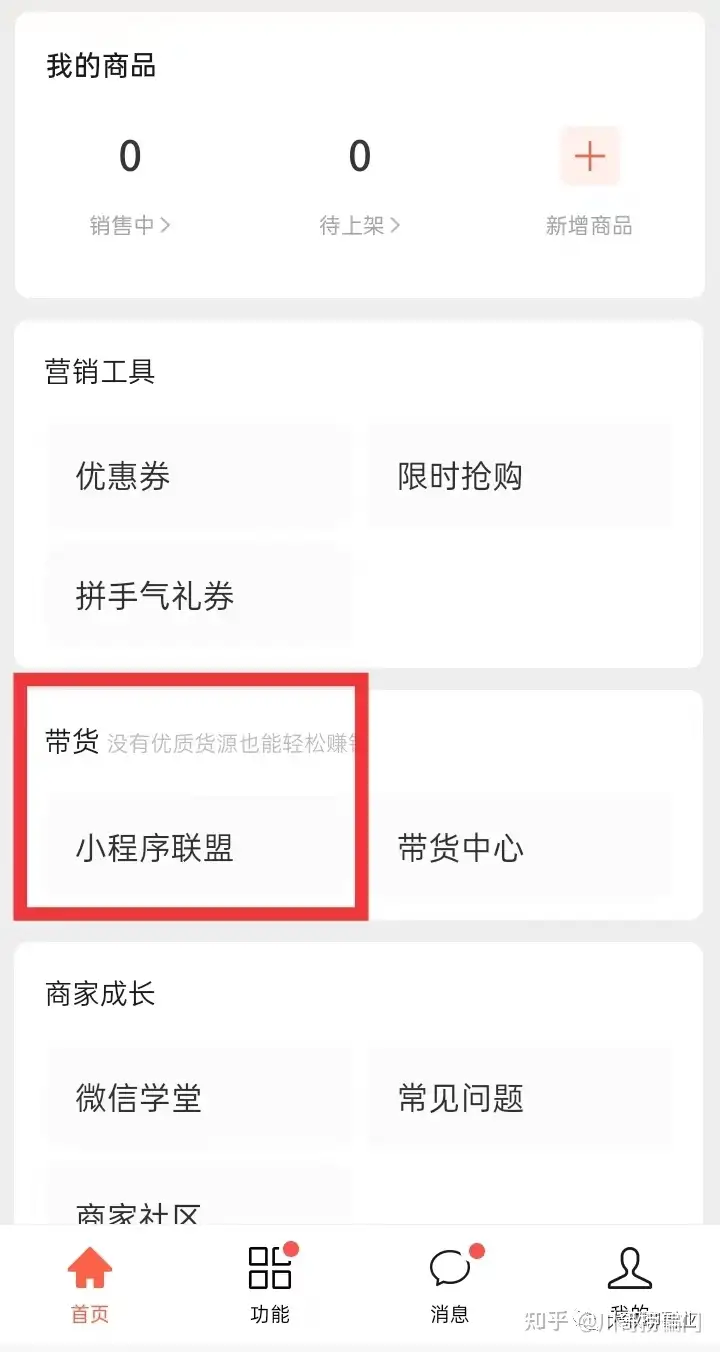This screenshot has width=720, height=1352.
Task: Tap the plus icon to 新增商品
Action: pos(590,156)
